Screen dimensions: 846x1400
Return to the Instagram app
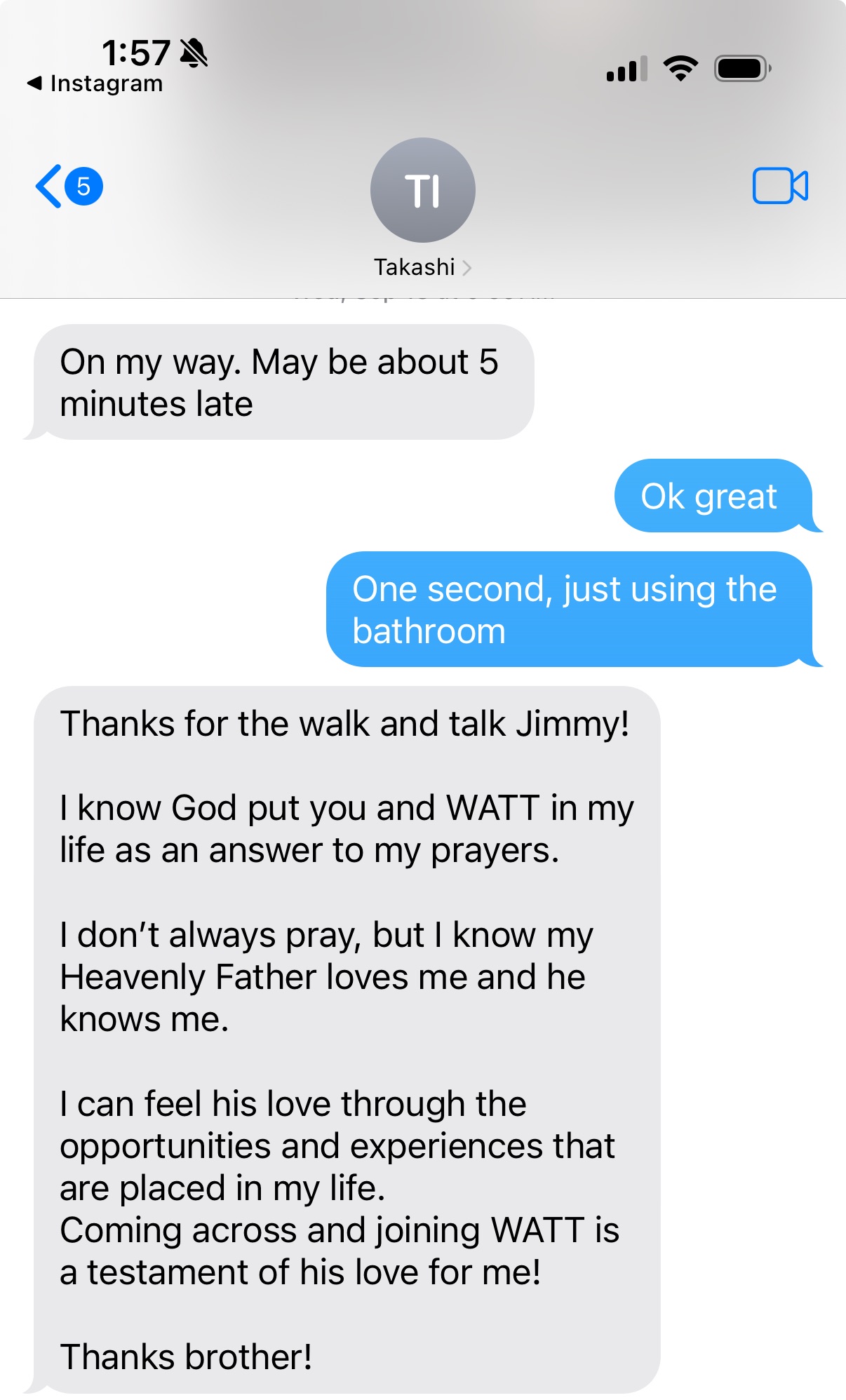(x=95, y=83)
